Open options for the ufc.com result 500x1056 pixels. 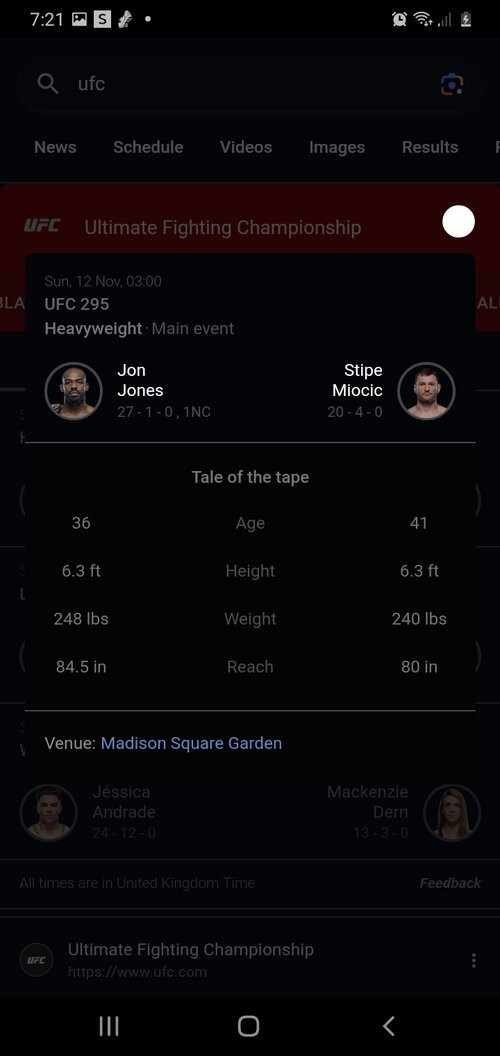tap(474, 960)
